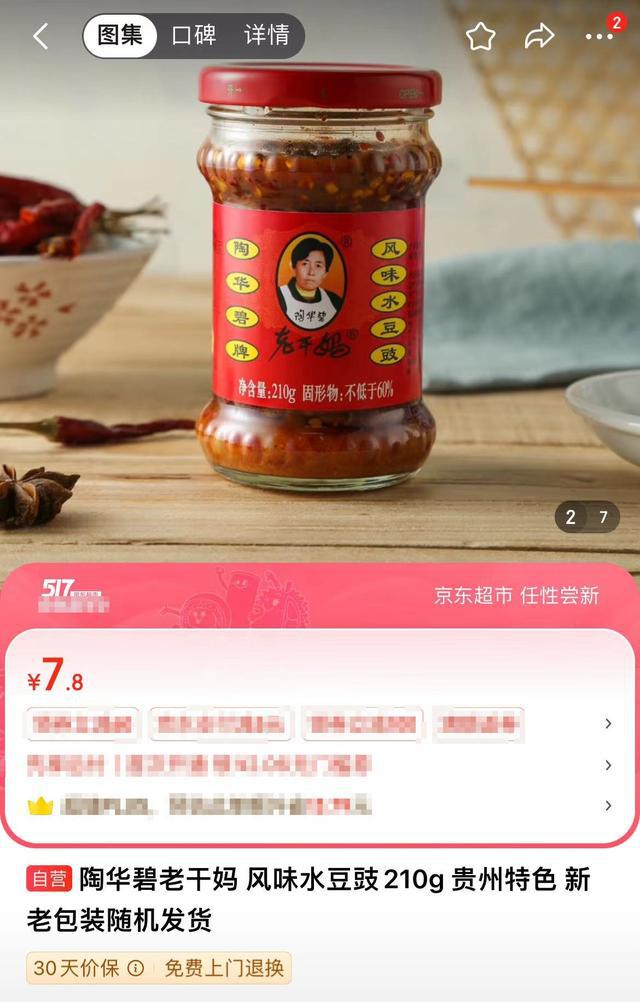Tap the 免费上门退换 tag
This screenshot has width=640, height=1002.
224,967
